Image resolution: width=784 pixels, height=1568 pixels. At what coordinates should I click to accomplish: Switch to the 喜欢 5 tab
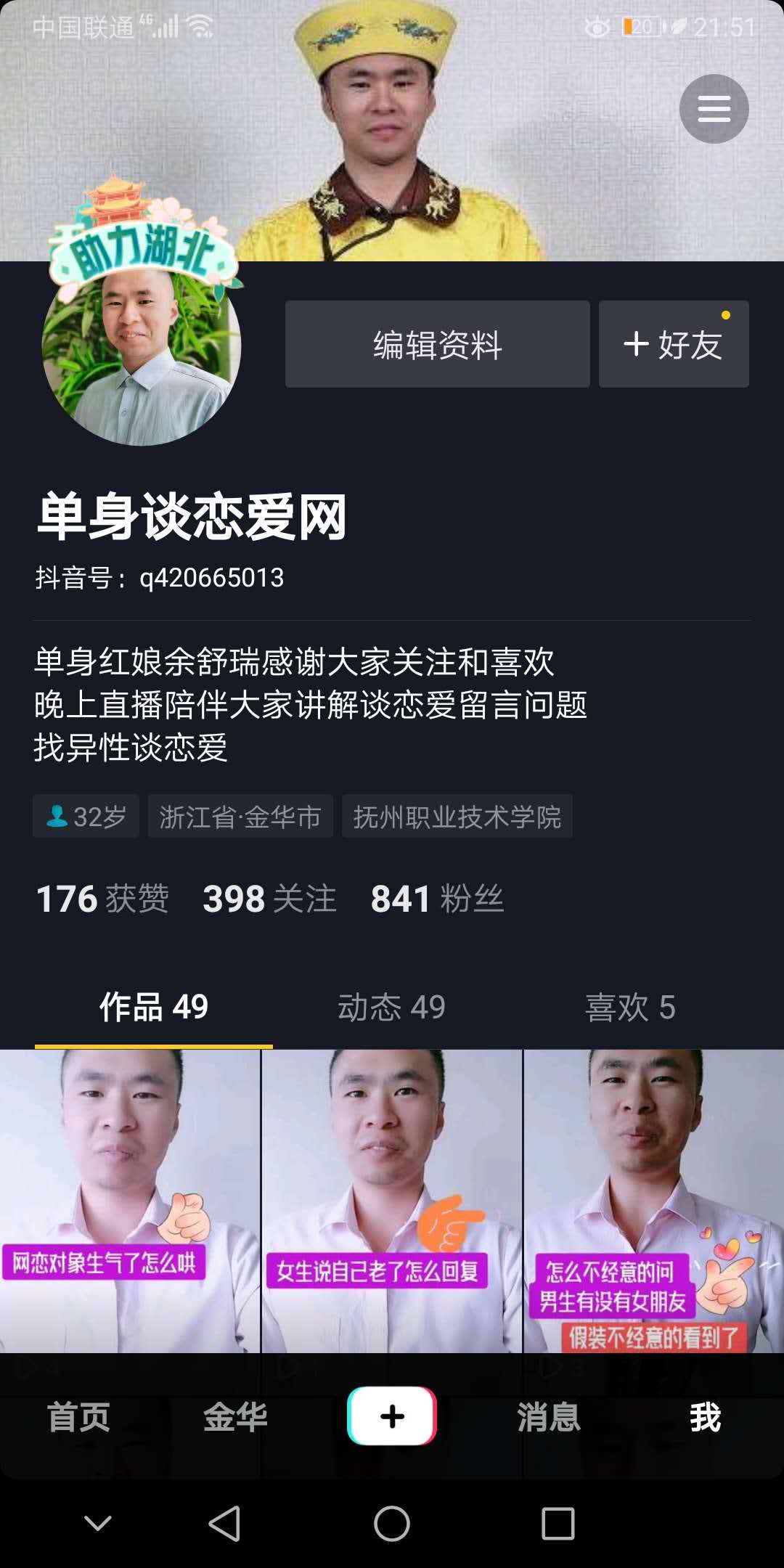tap(630, 1008)
